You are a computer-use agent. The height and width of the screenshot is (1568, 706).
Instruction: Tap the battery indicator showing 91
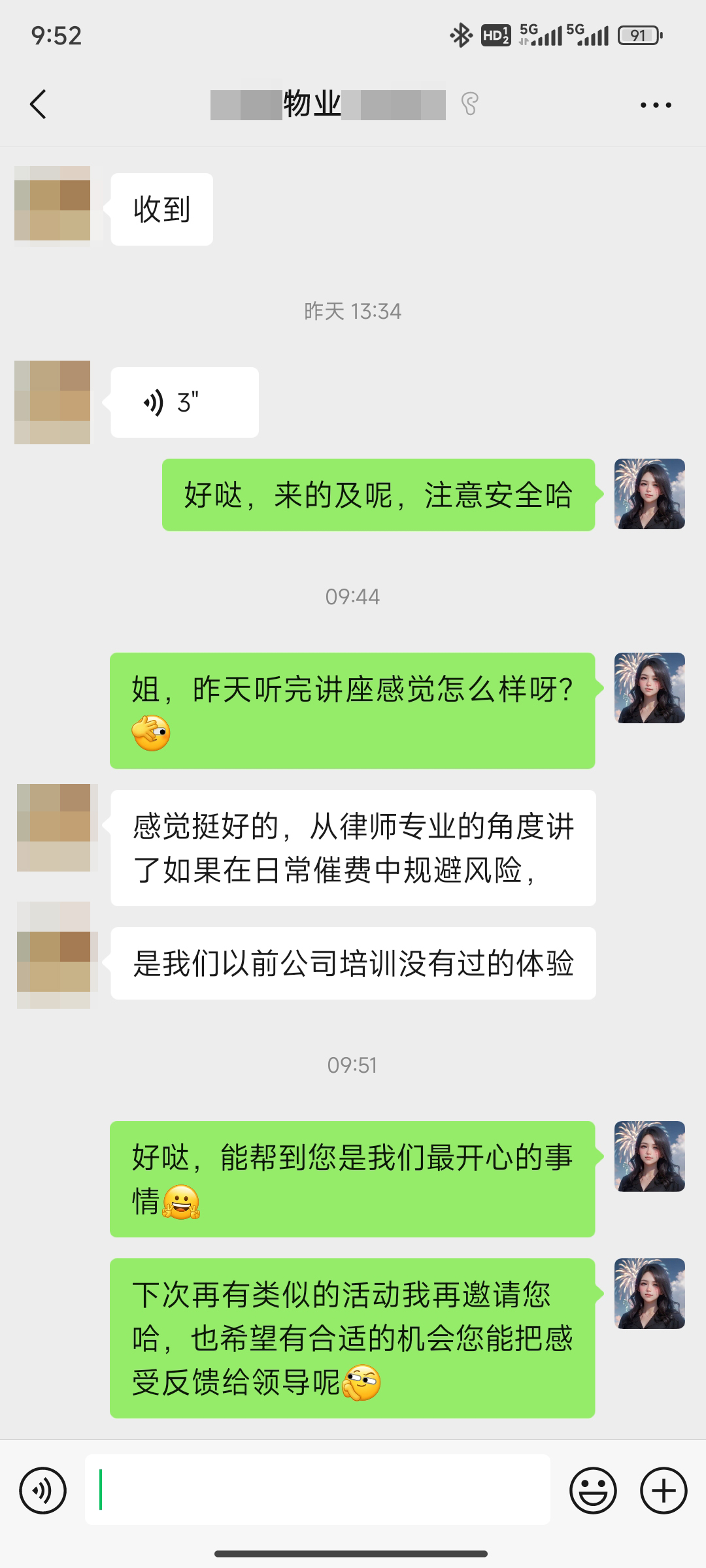[x=638, y=35]
